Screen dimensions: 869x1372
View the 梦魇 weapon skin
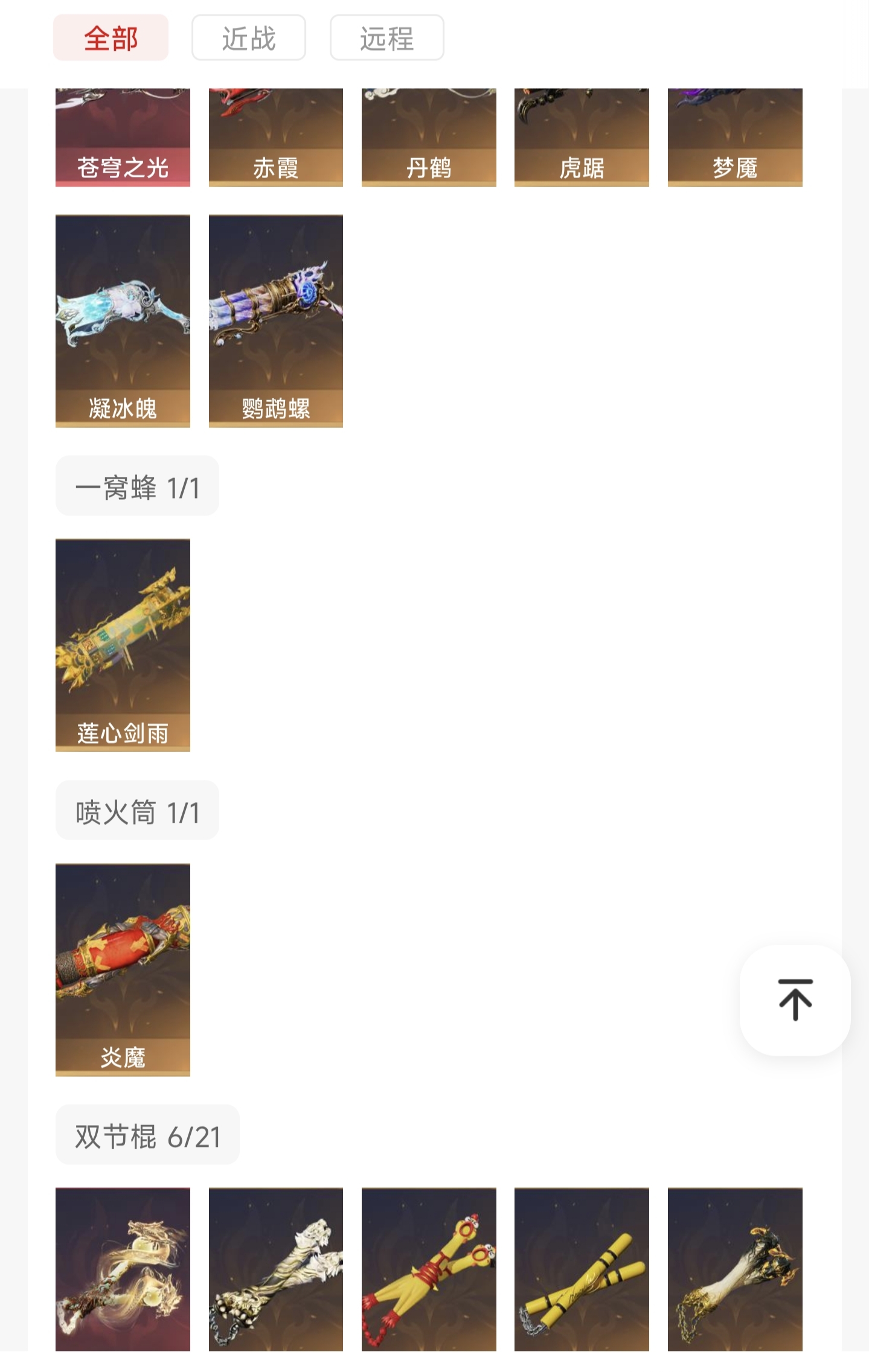735,139
